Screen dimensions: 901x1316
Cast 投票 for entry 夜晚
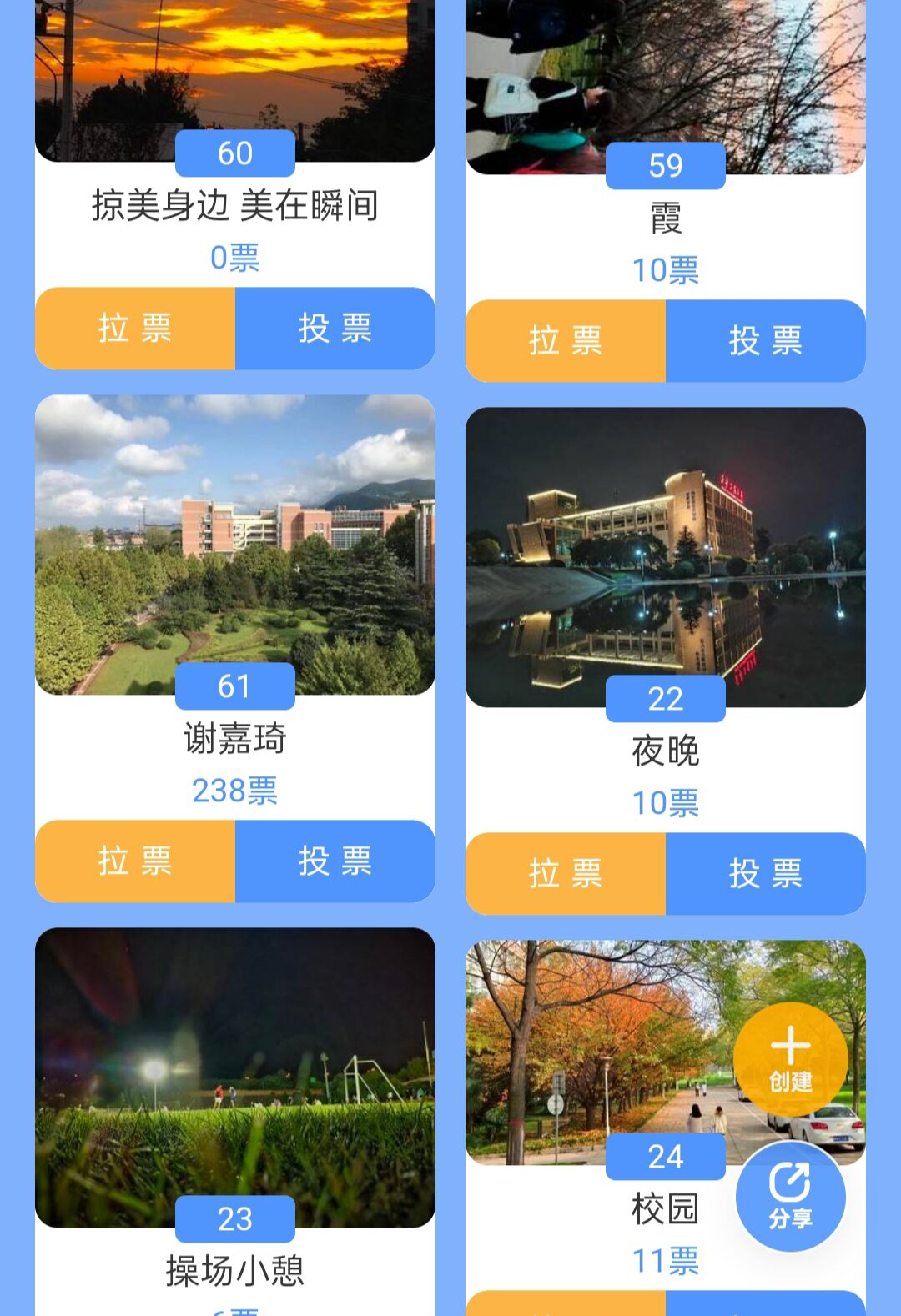click(x=766, y=874)
